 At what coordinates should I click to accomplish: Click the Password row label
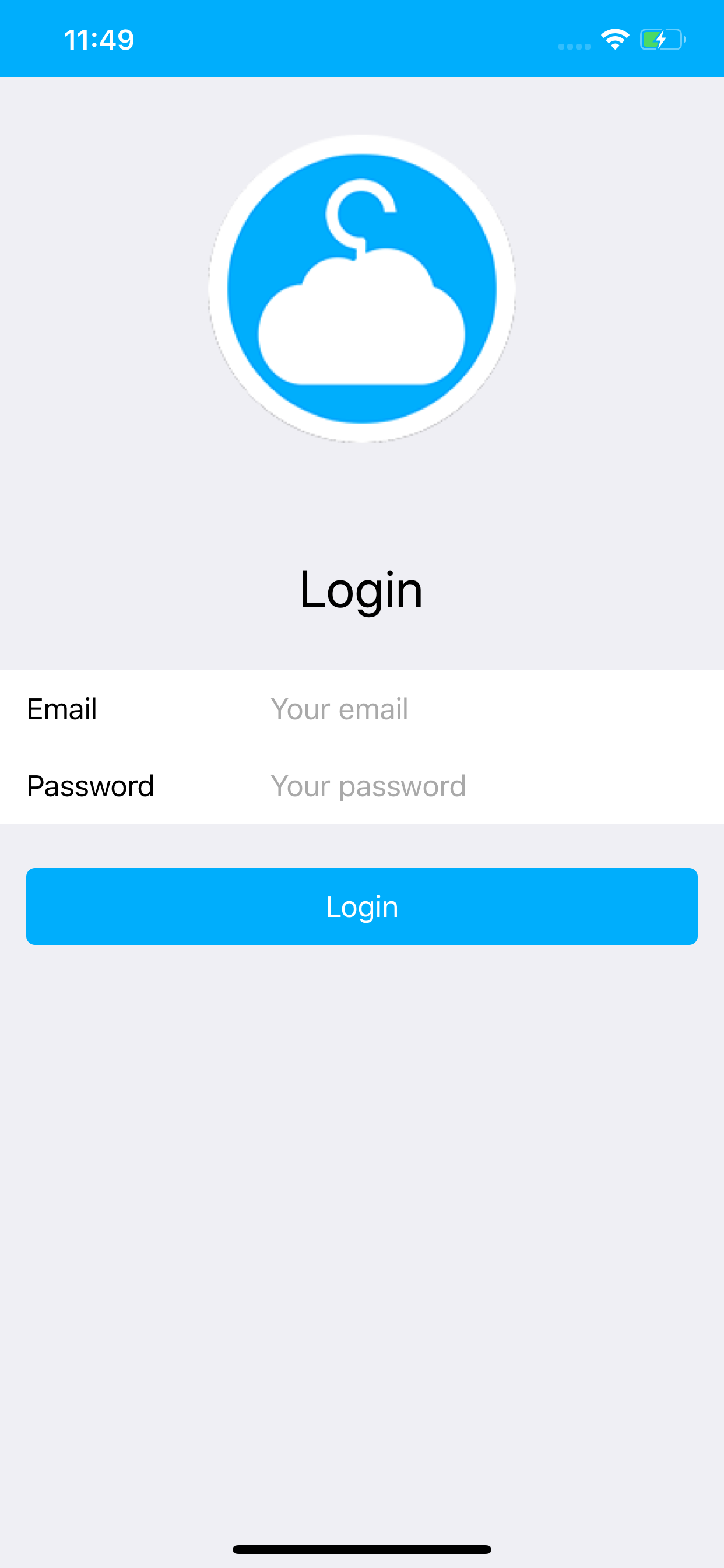coord(90,786)
